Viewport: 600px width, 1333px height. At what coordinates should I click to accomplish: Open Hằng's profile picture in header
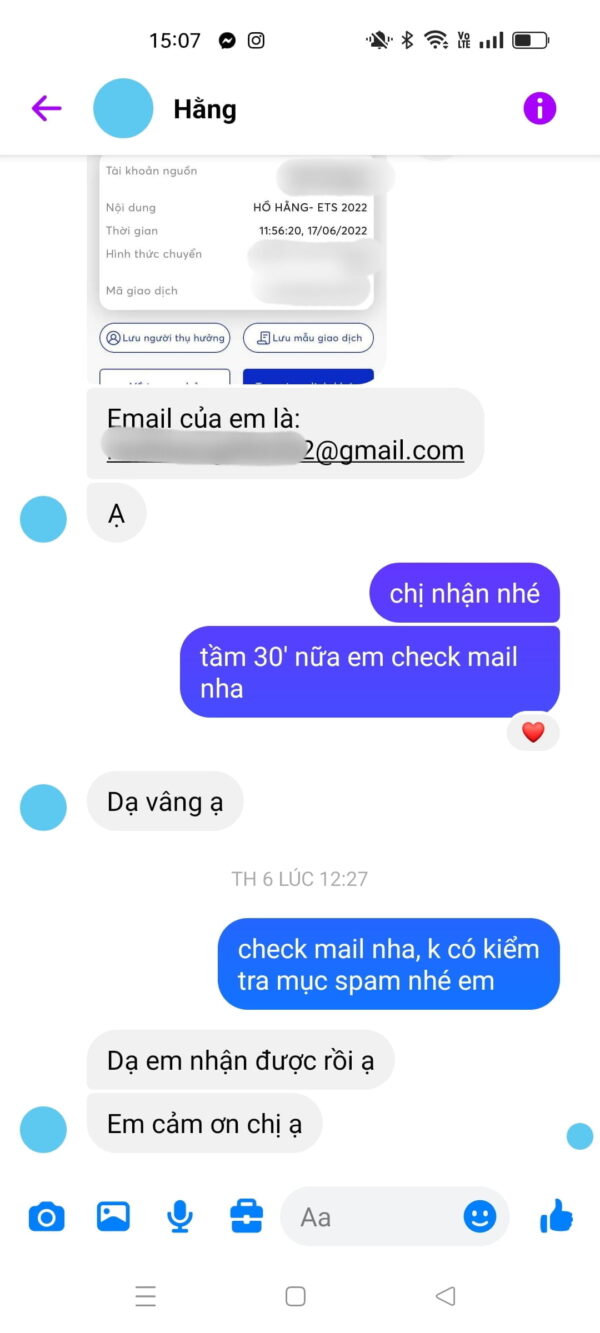(x=123, y=108)
